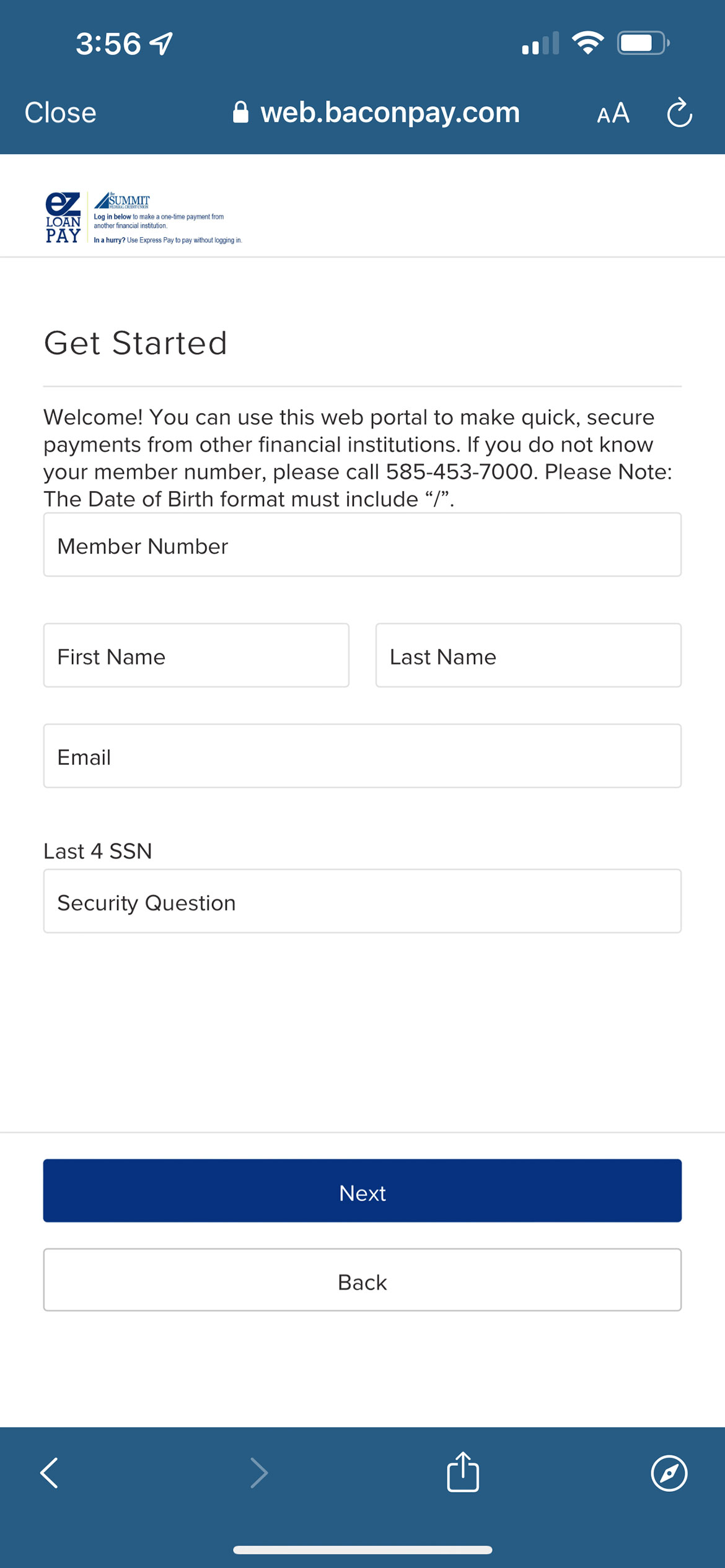Screen dimensions: 725x1568
Task: Tap the white Back button
Action: tap(362, 1280)
